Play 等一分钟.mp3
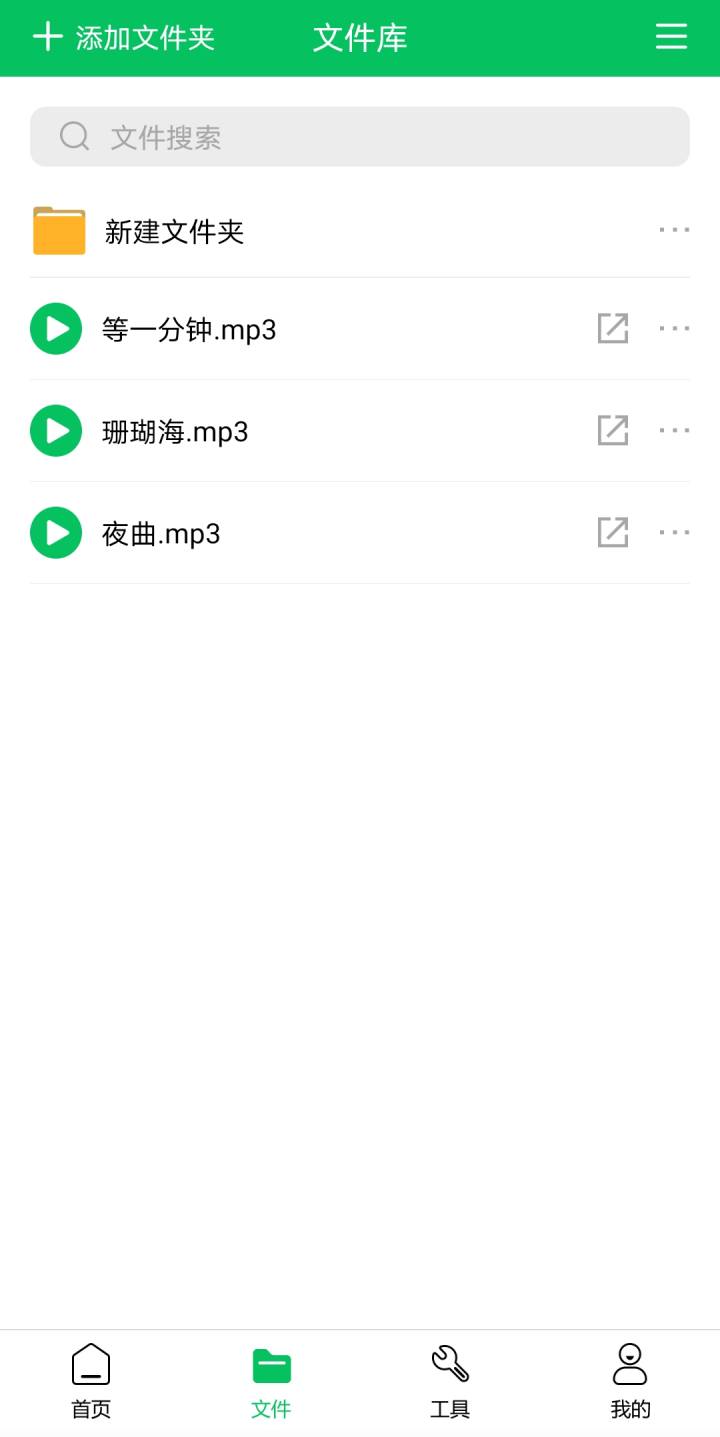Image resolution: width=720 pixels, height=1437 pixels. [56, 329]
